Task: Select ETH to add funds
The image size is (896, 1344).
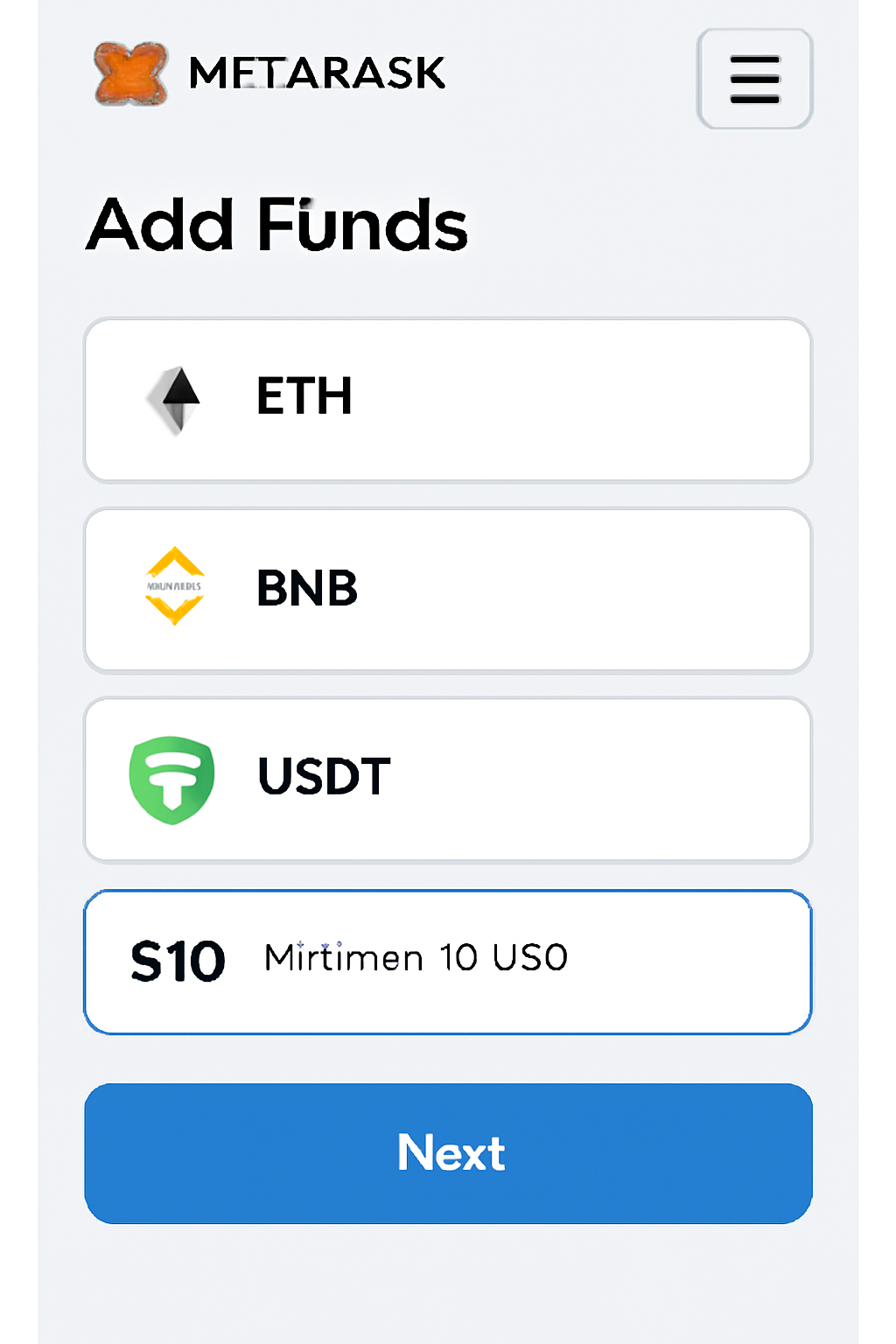Action: (447, 399)
